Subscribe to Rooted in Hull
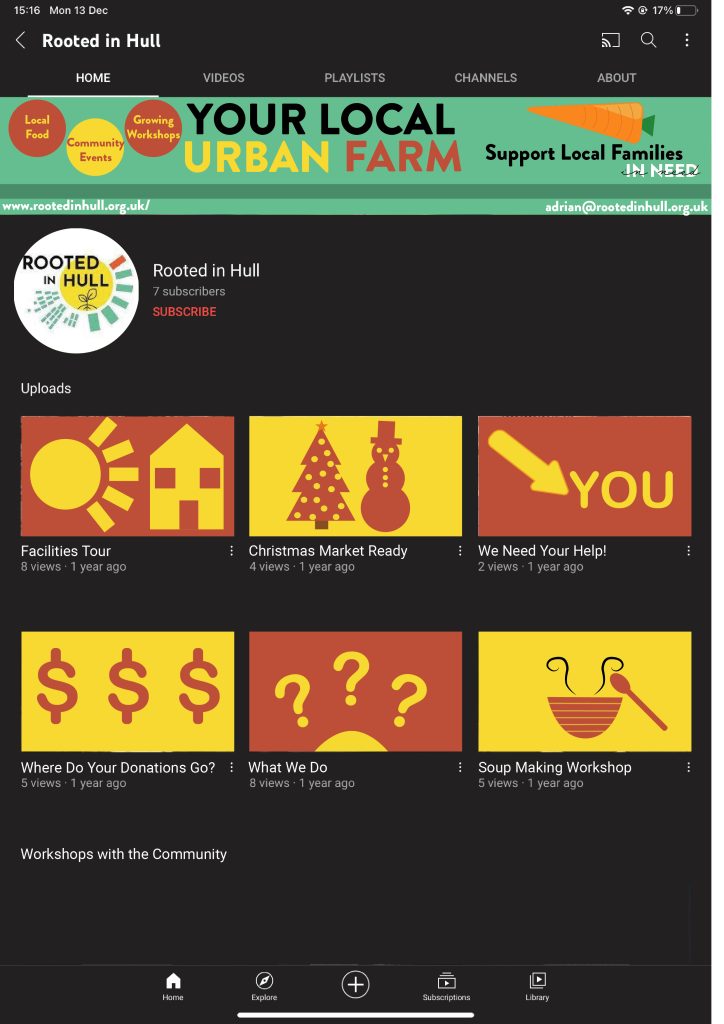The image size is (724, 1024). tap(184, 312)
